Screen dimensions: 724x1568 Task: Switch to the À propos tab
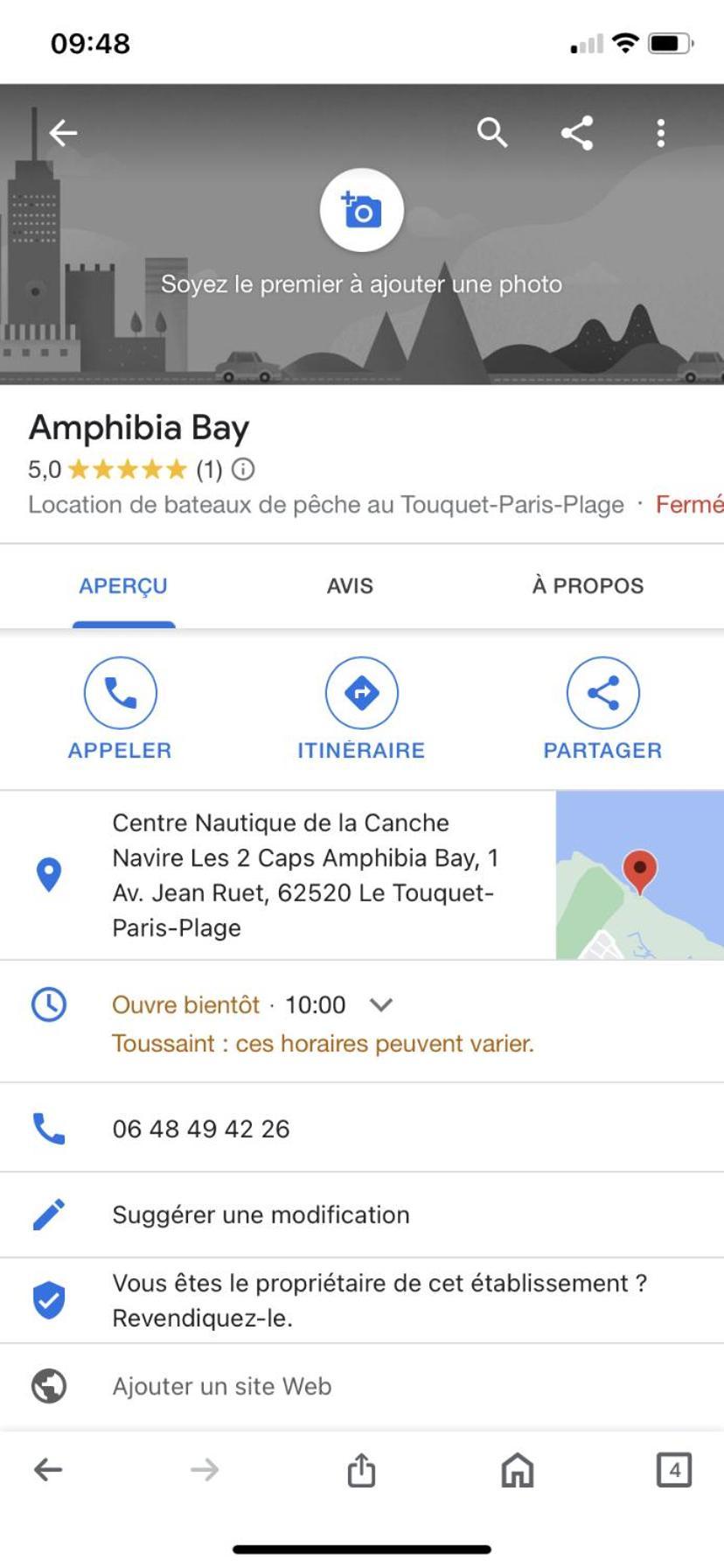click(588, 586)
